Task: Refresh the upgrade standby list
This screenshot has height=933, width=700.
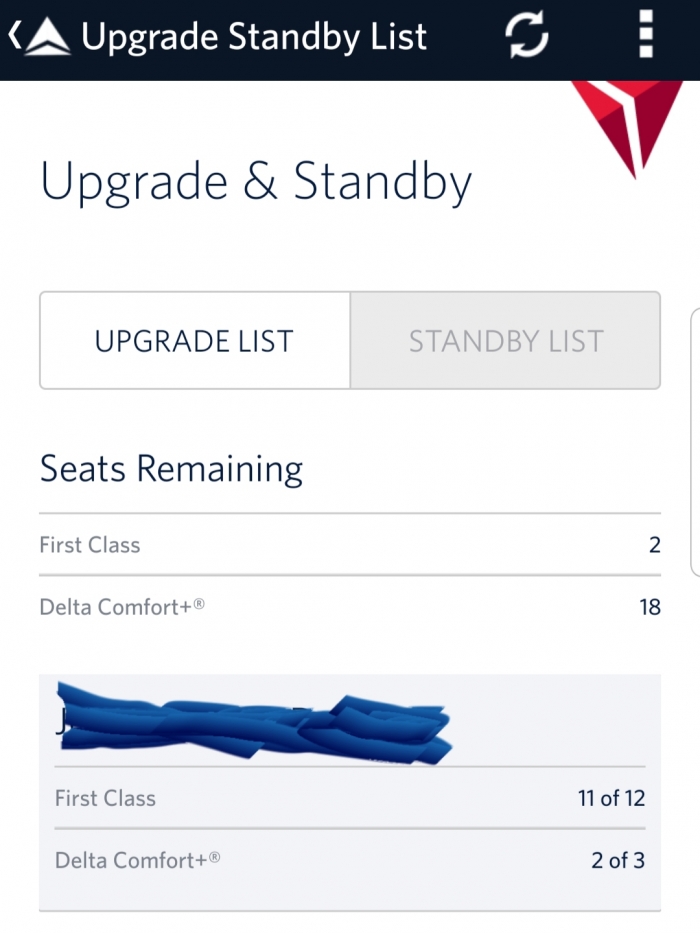Action: coord(527,38)
